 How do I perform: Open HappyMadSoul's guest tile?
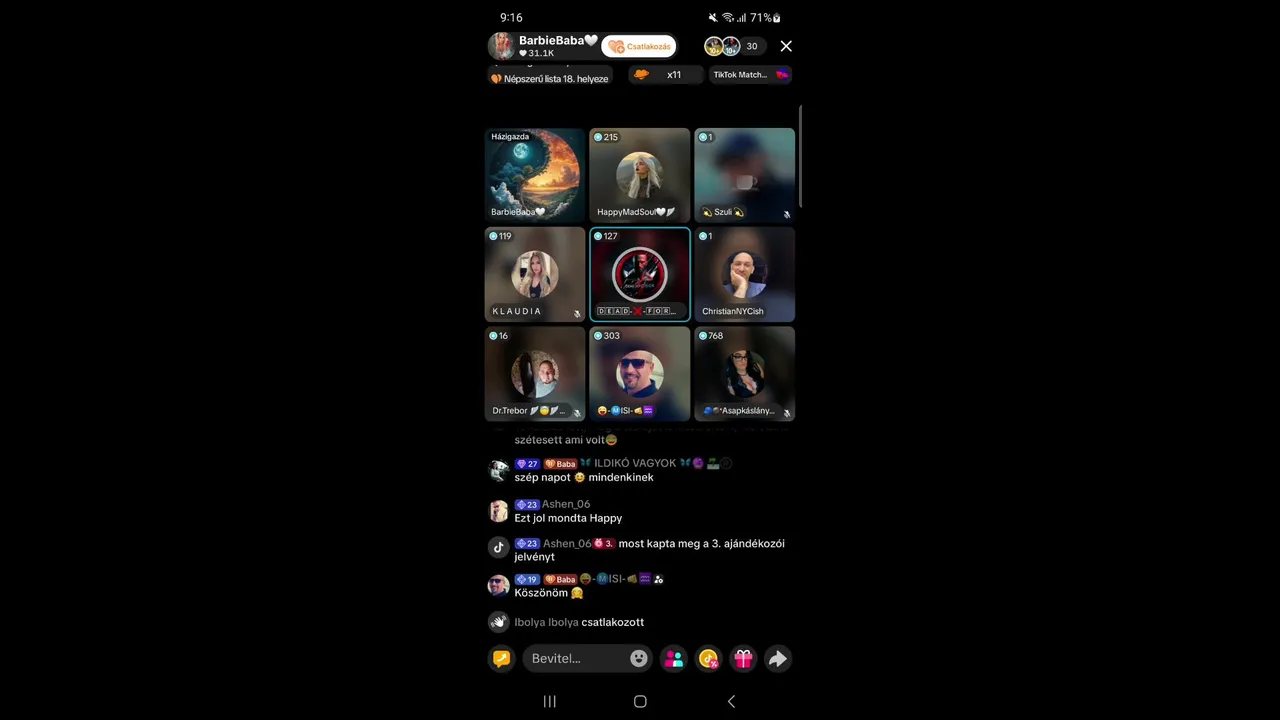[639, 174]
